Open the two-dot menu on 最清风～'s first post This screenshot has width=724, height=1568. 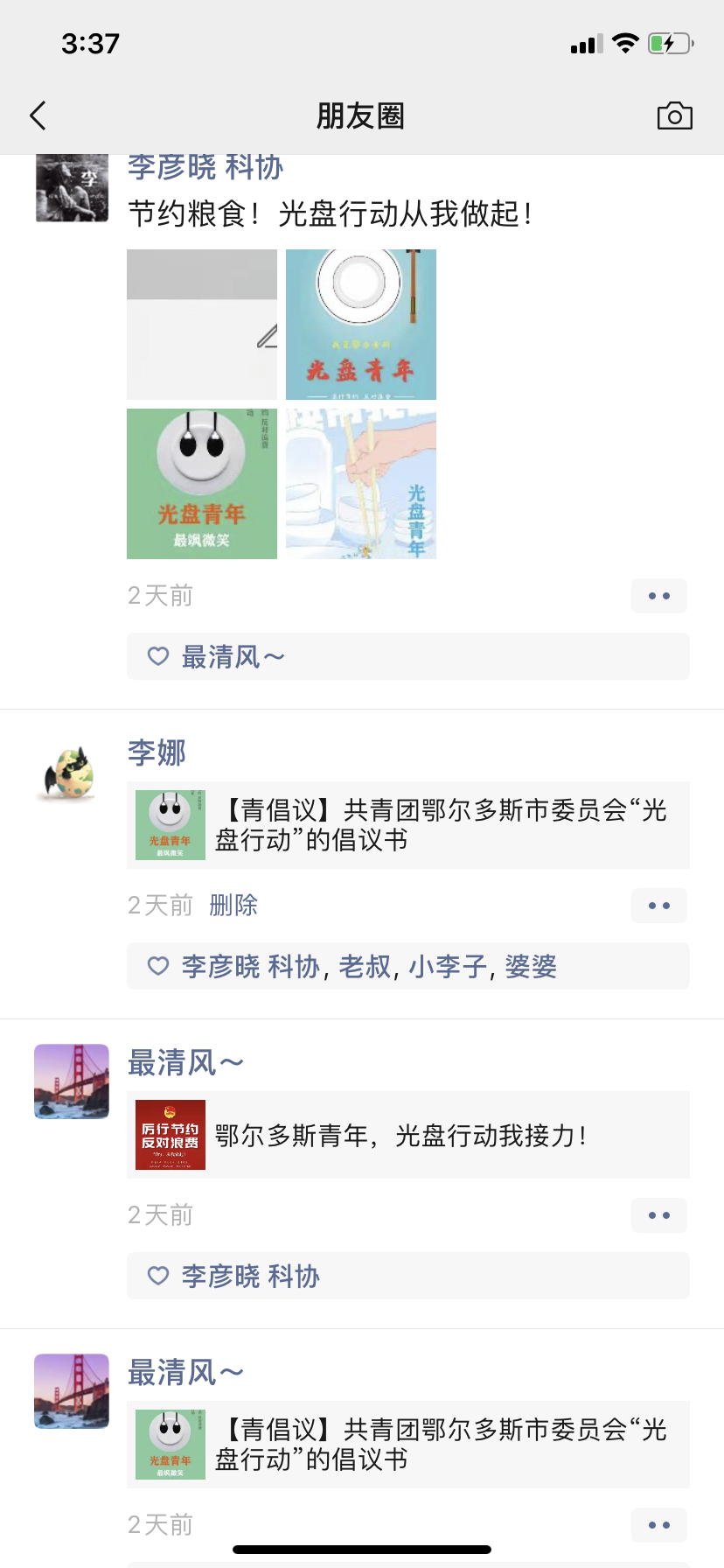pos(658,1215)
